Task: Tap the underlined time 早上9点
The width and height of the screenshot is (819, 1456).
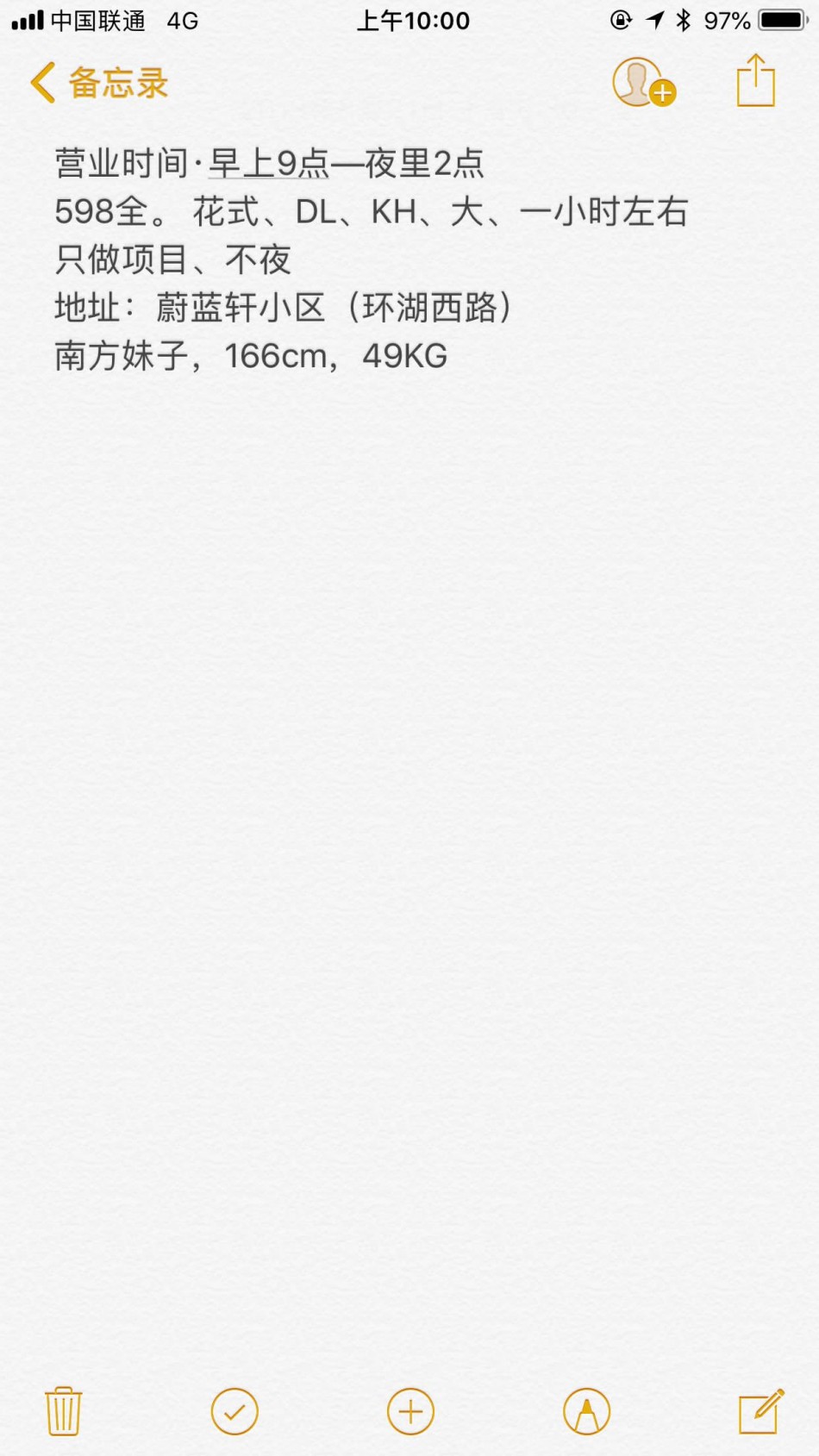Action: [269, 163]
